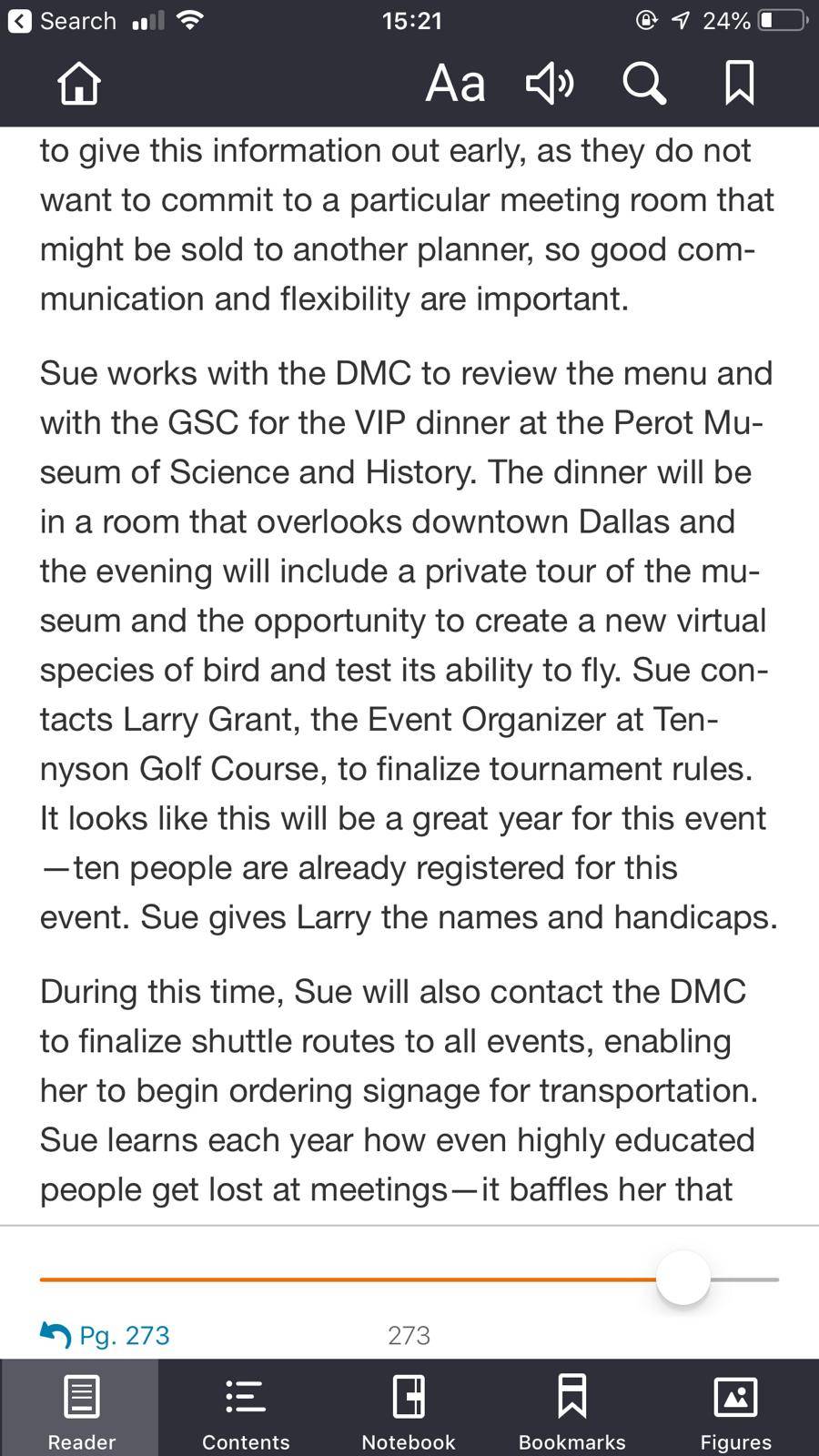Go back to Search in status bar
Viewport: 819px width, 1456px height.
(63, 21)
